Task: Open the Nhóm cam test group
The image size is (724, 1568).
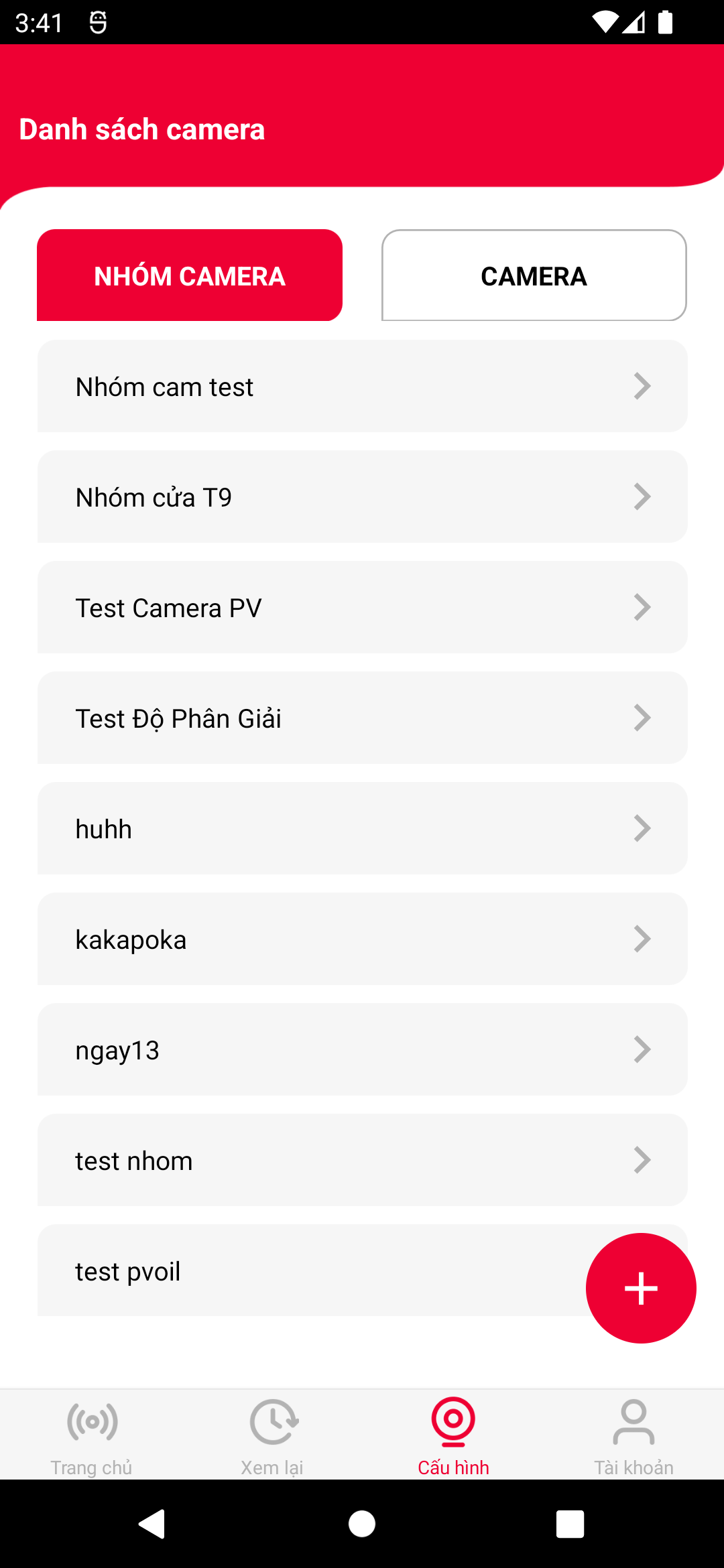Action: pyautogui.click(x=362, y=387)
